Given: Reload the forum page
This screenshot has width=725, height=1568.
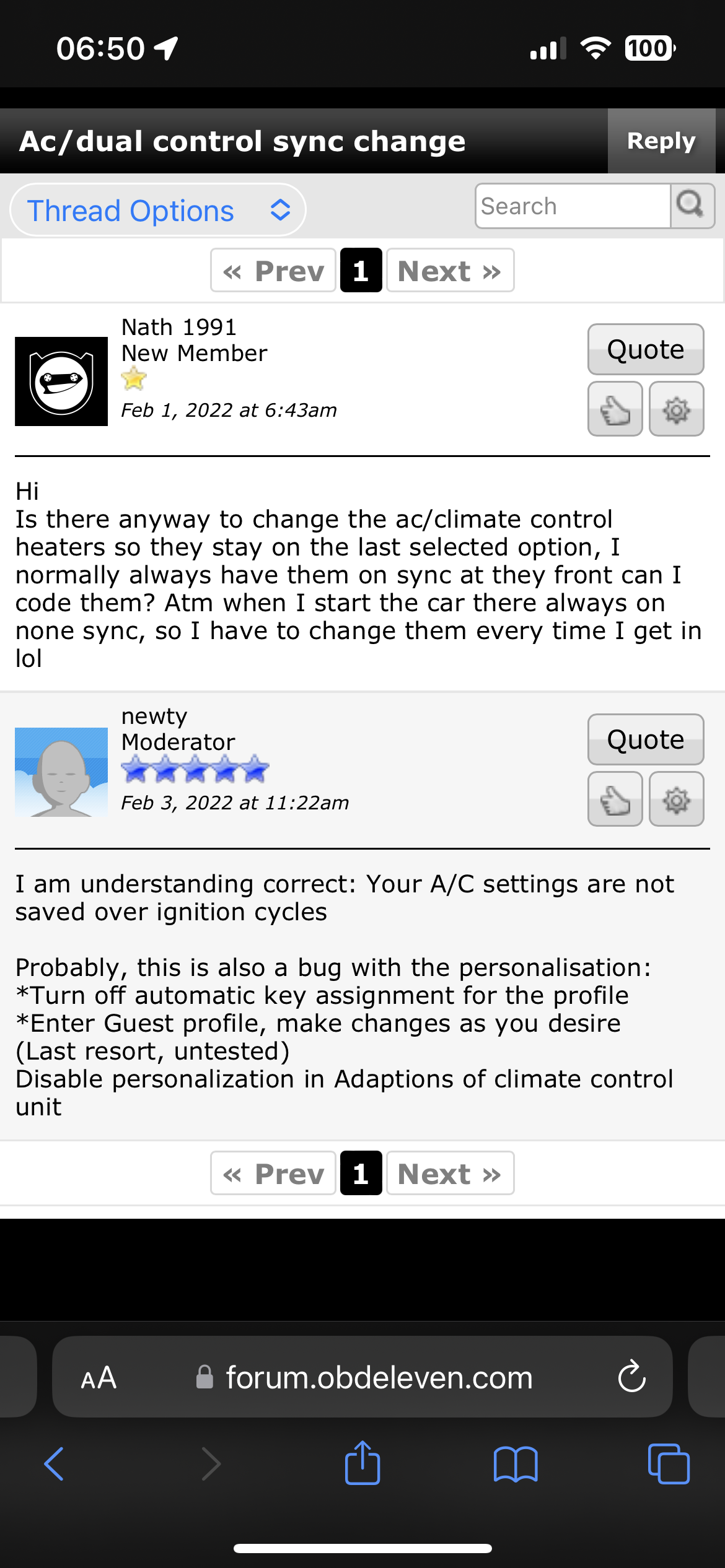Looking at the screenshot, I should pyautogui.click(x=631, y=1378).
